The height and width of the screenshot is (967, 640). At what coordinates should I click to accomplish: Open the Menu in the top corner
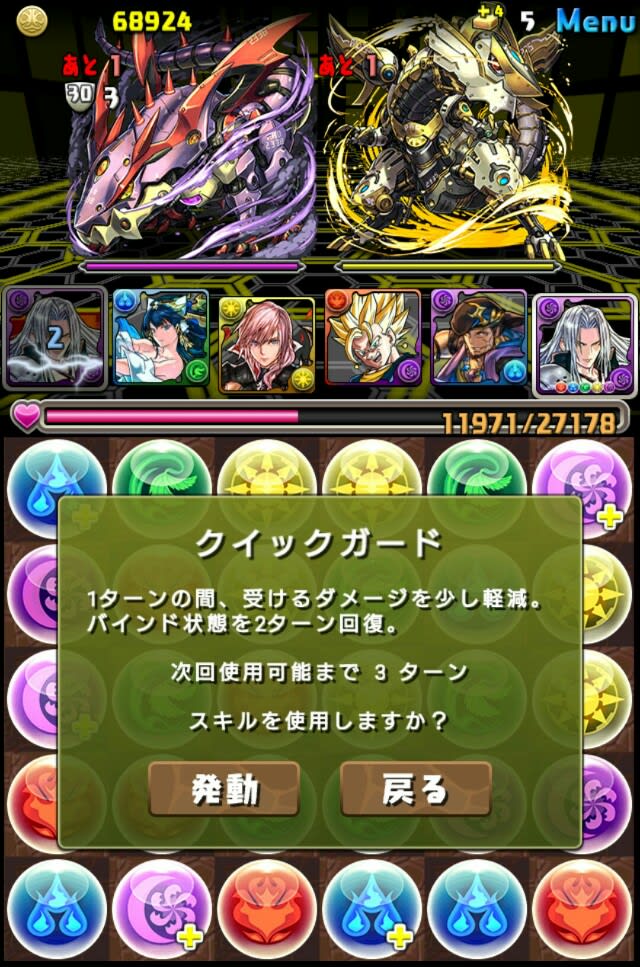click(x=595, y=19)
